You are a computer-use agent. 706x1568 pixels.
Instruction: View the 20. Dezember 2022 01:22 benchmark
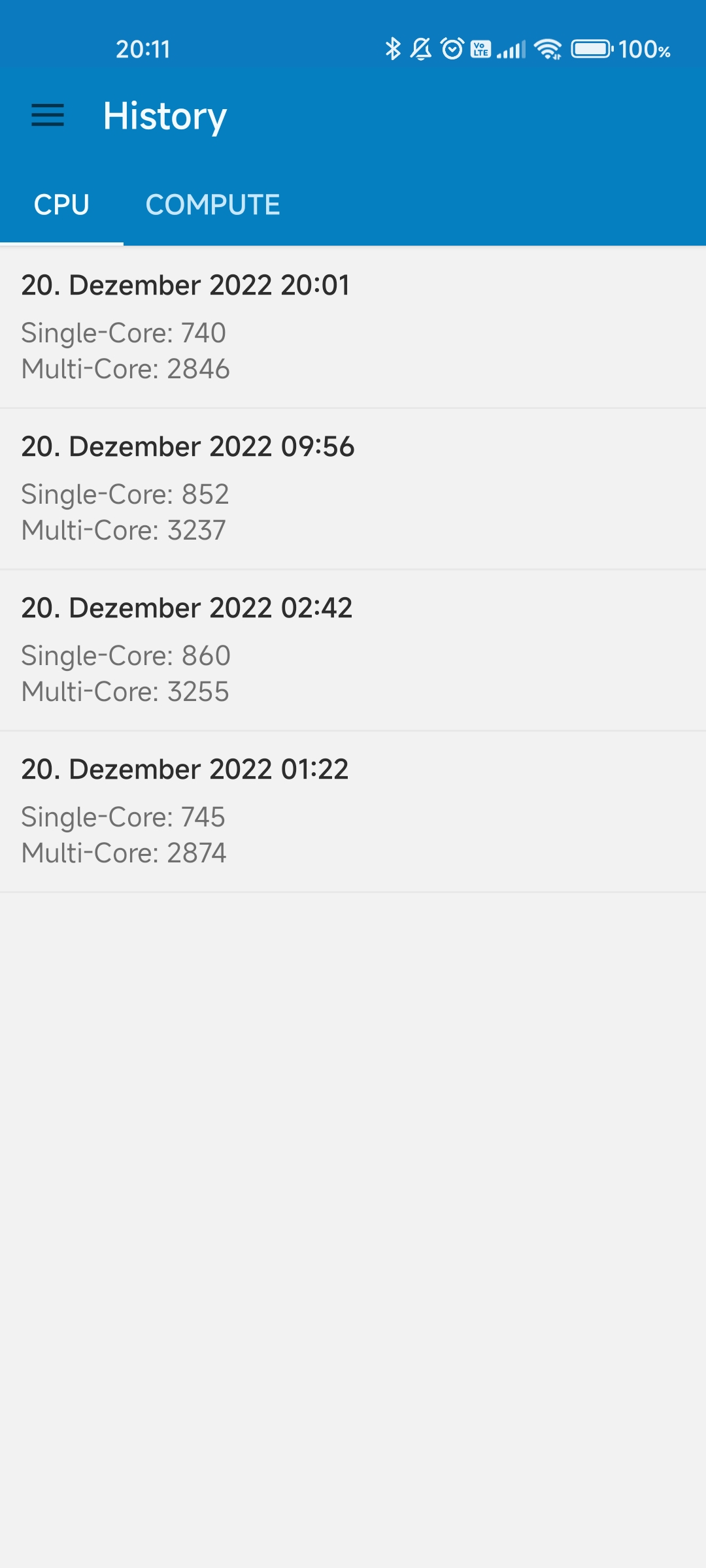click(353, 811)
